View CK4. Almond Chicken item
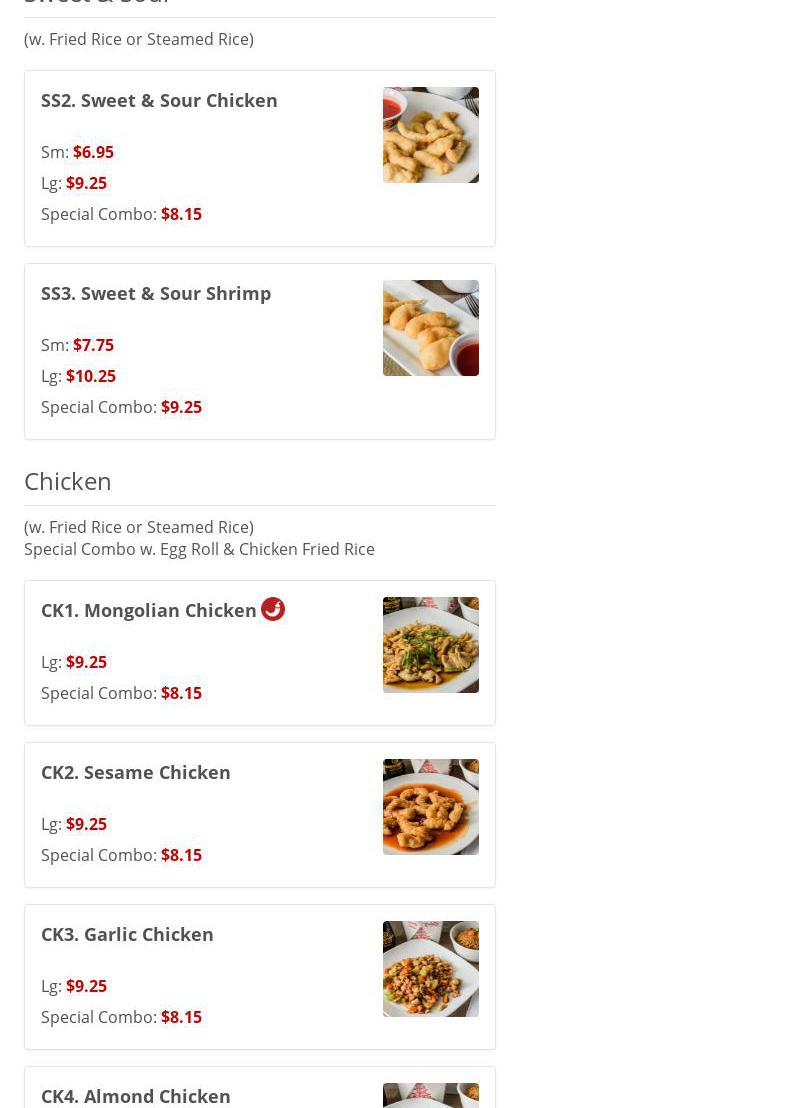Image resolution: width=785 pixels, height=1108 pixels. click(136, 1095)
